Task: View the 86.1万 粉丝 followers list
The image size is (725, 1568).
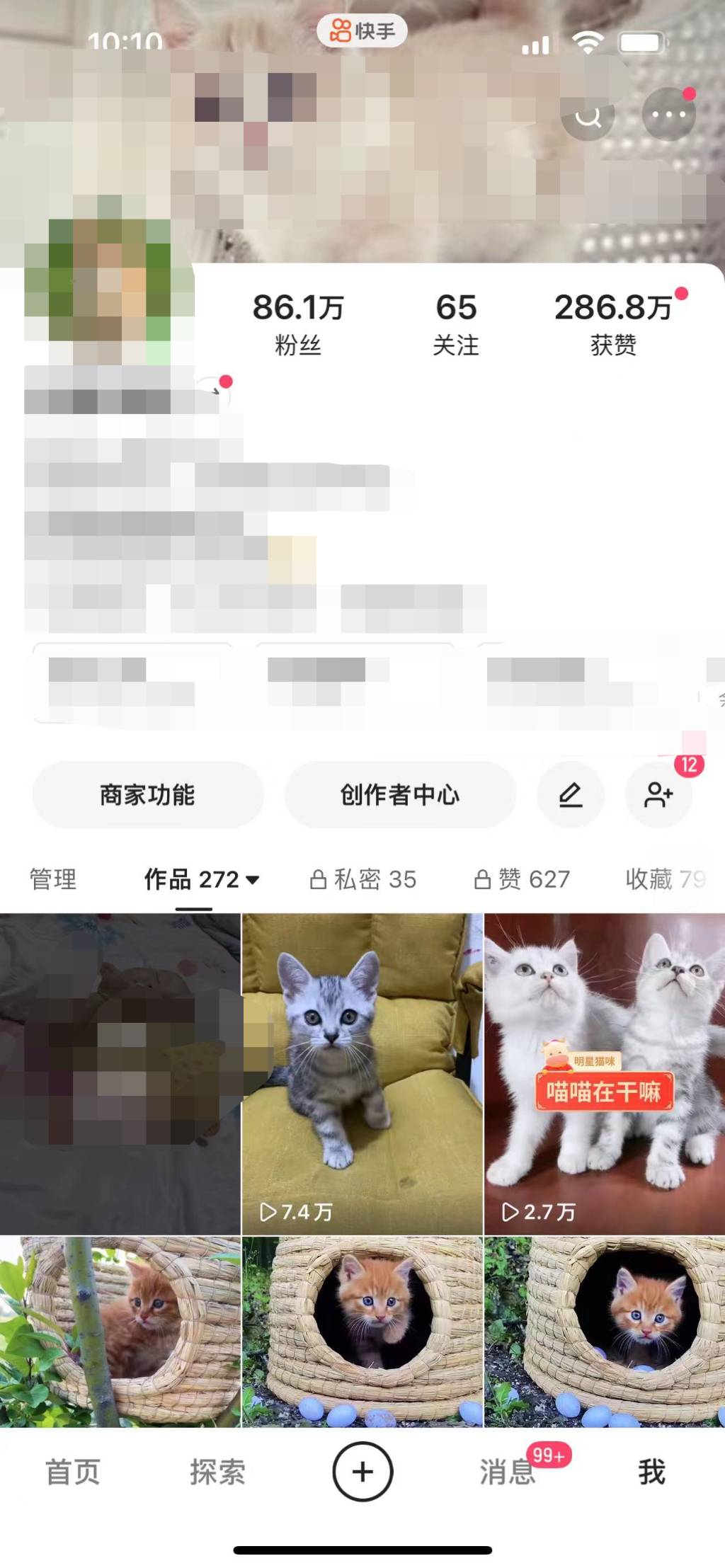Action: coord(298,323)
